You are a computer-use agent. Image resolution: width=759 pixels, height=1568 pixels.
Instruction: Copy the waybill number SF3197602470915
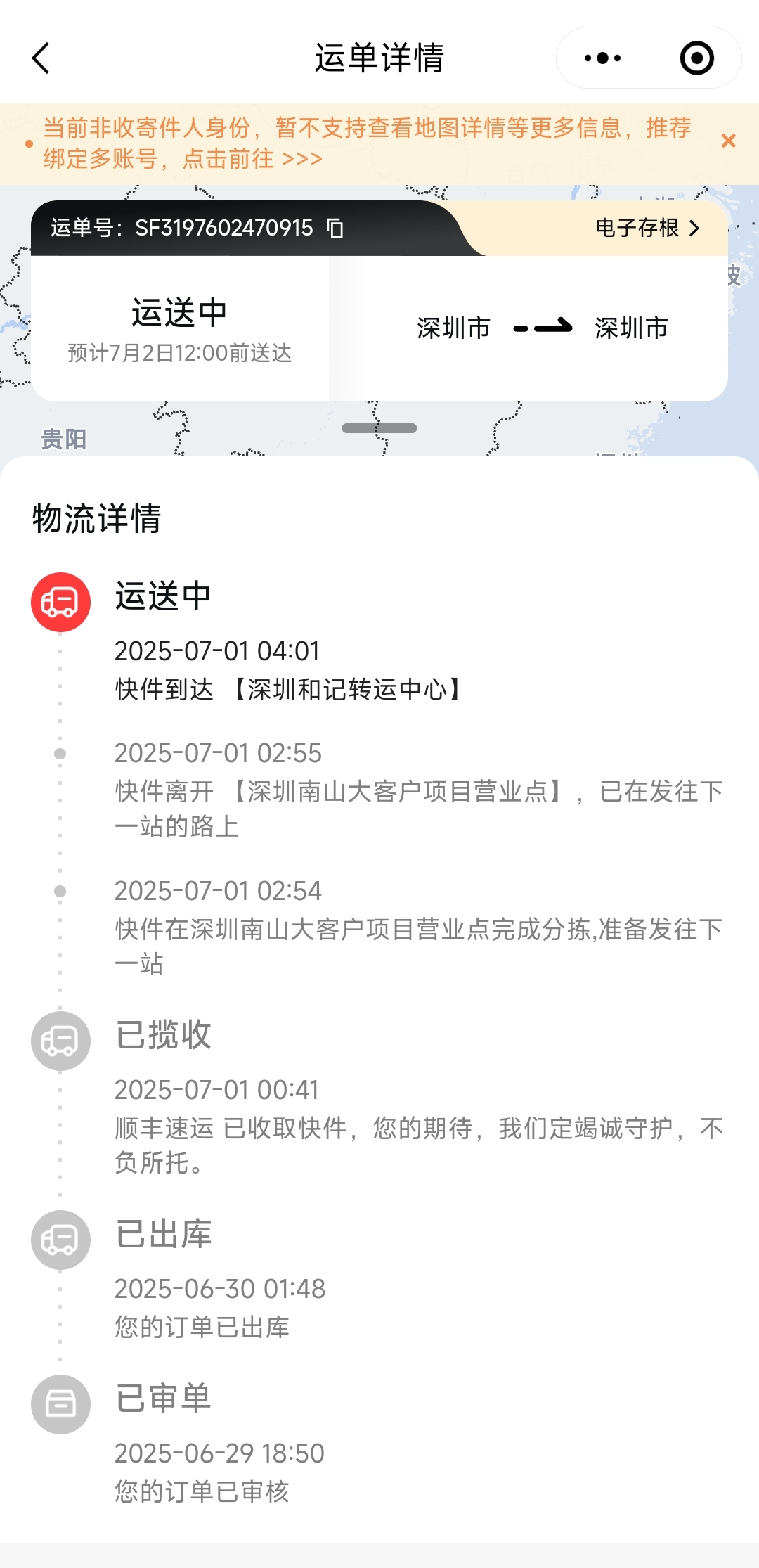click(336, 228)
